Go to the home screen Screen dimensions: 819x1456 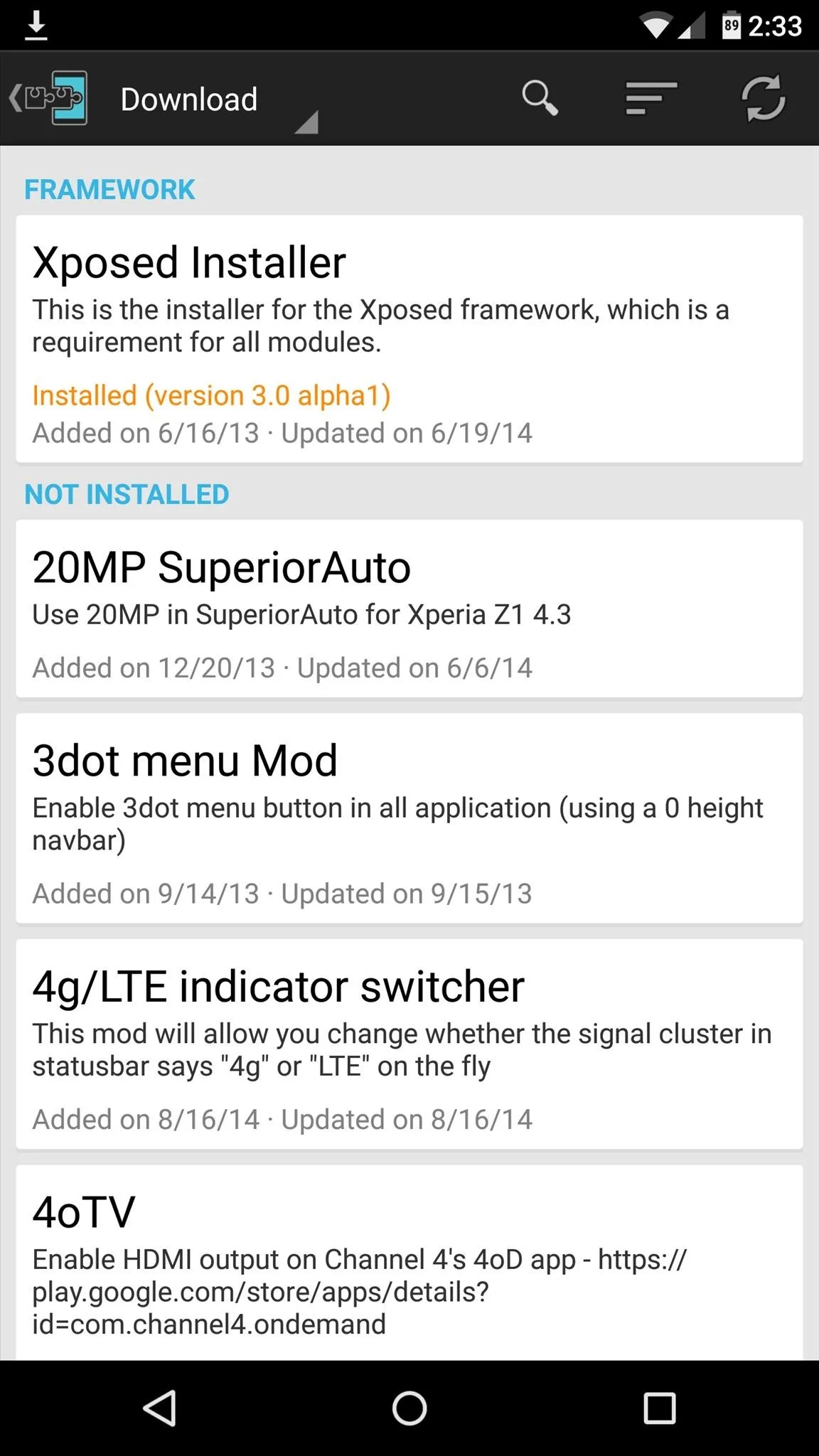(409, 1408)
